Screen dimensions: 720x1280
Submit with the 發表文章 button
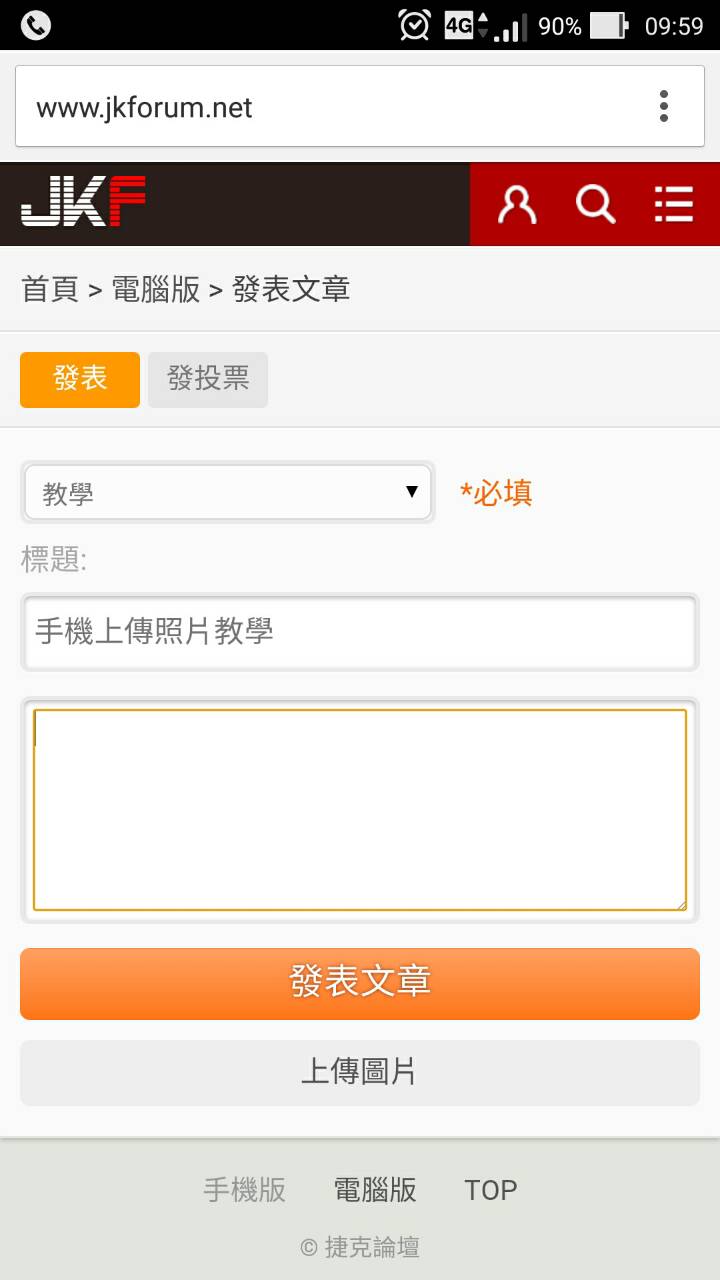(360, 983)
